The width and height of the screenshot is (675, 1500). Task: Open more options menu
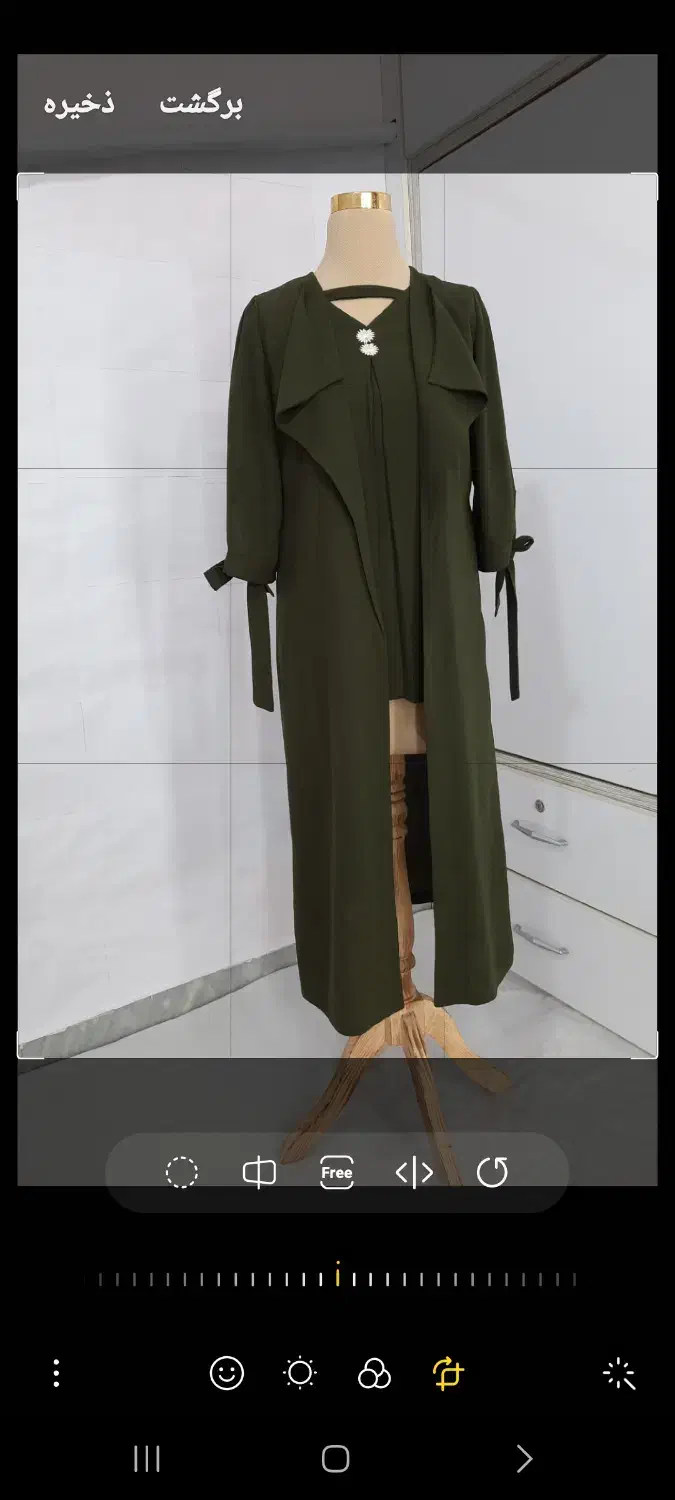point(56,1373)
